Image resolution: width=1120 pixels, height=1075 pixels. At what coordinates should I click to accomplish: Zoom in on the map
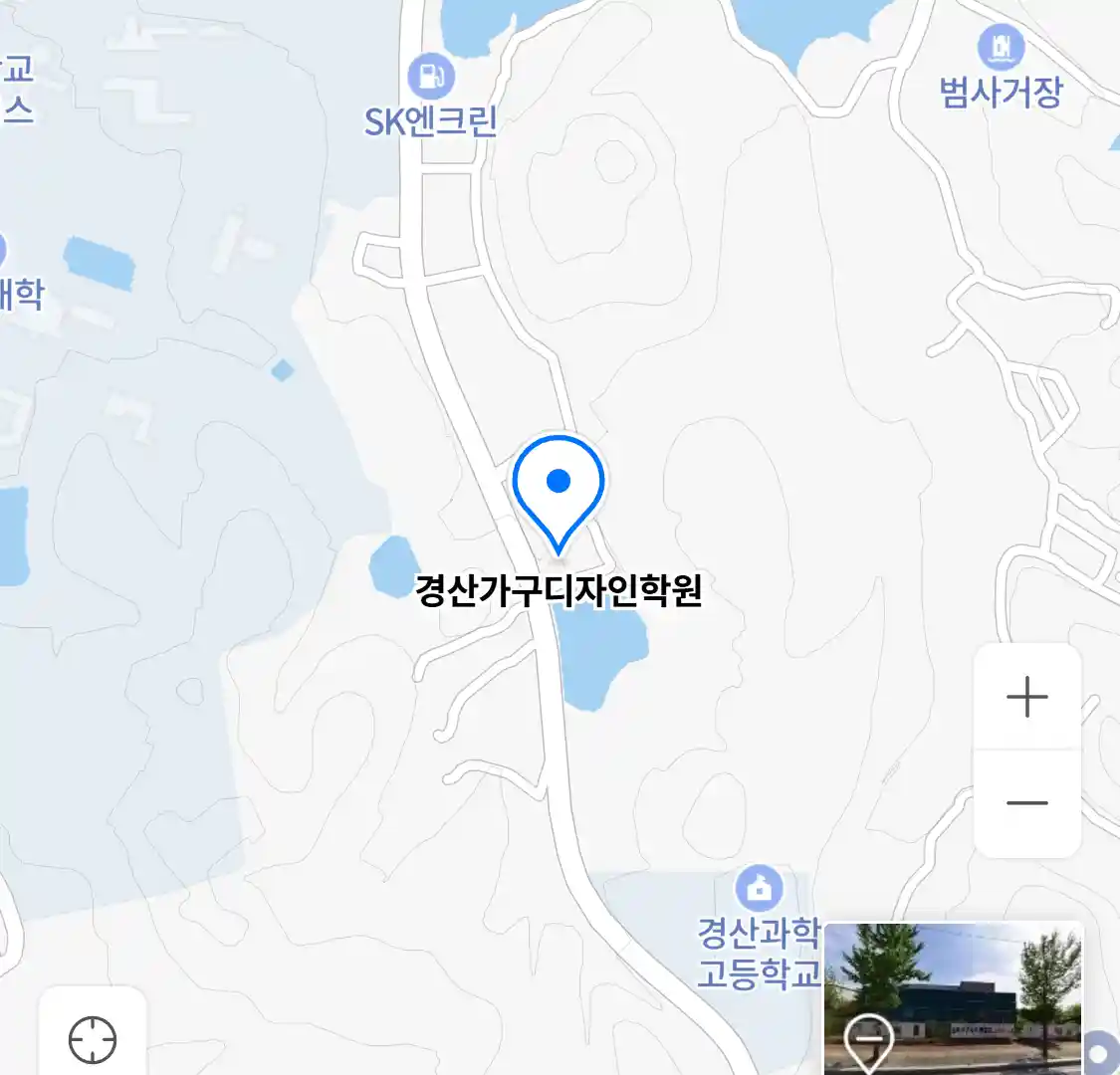click(x=1027, y=697)
